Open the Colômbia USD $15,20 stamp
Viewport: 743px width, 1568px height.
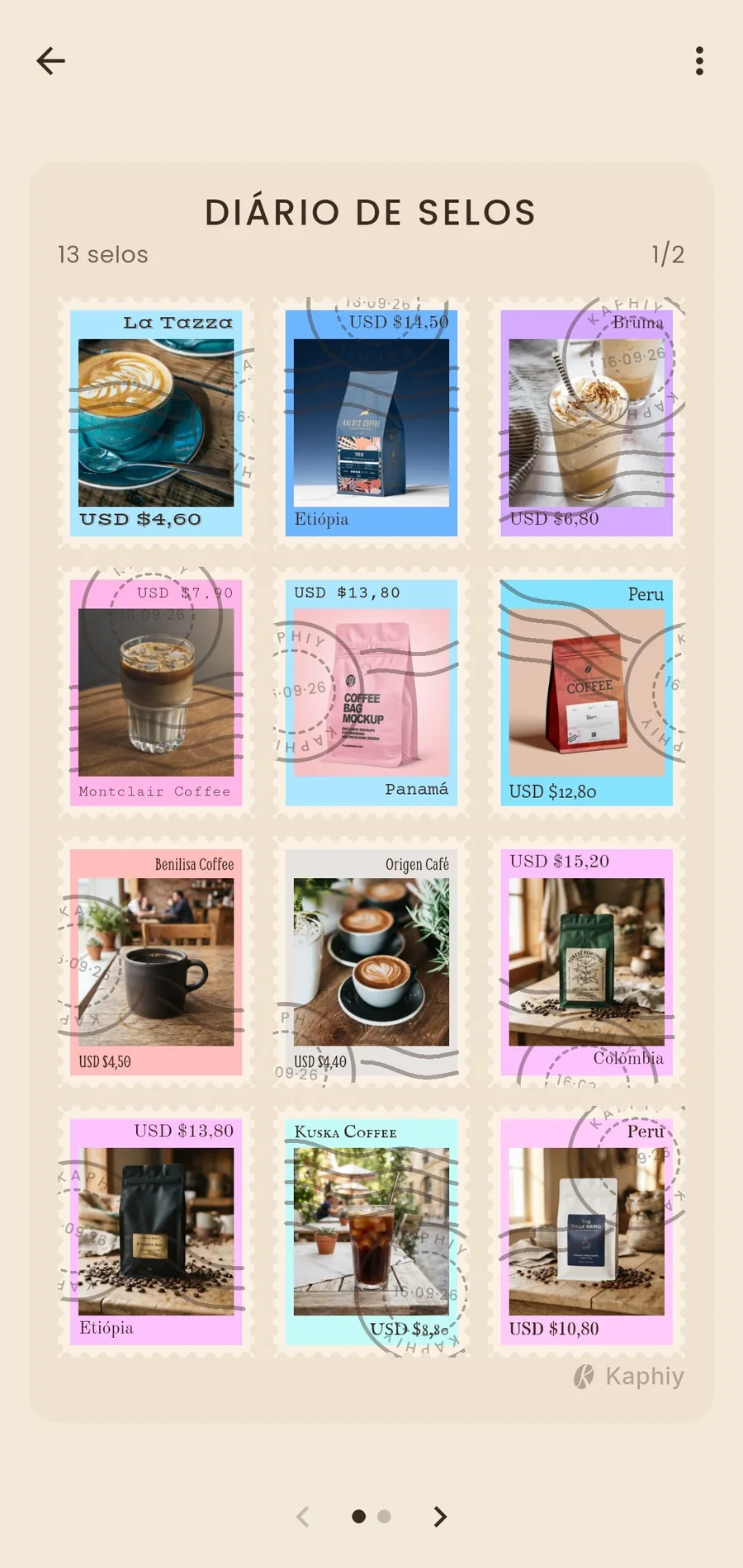(x=587, y=962)
